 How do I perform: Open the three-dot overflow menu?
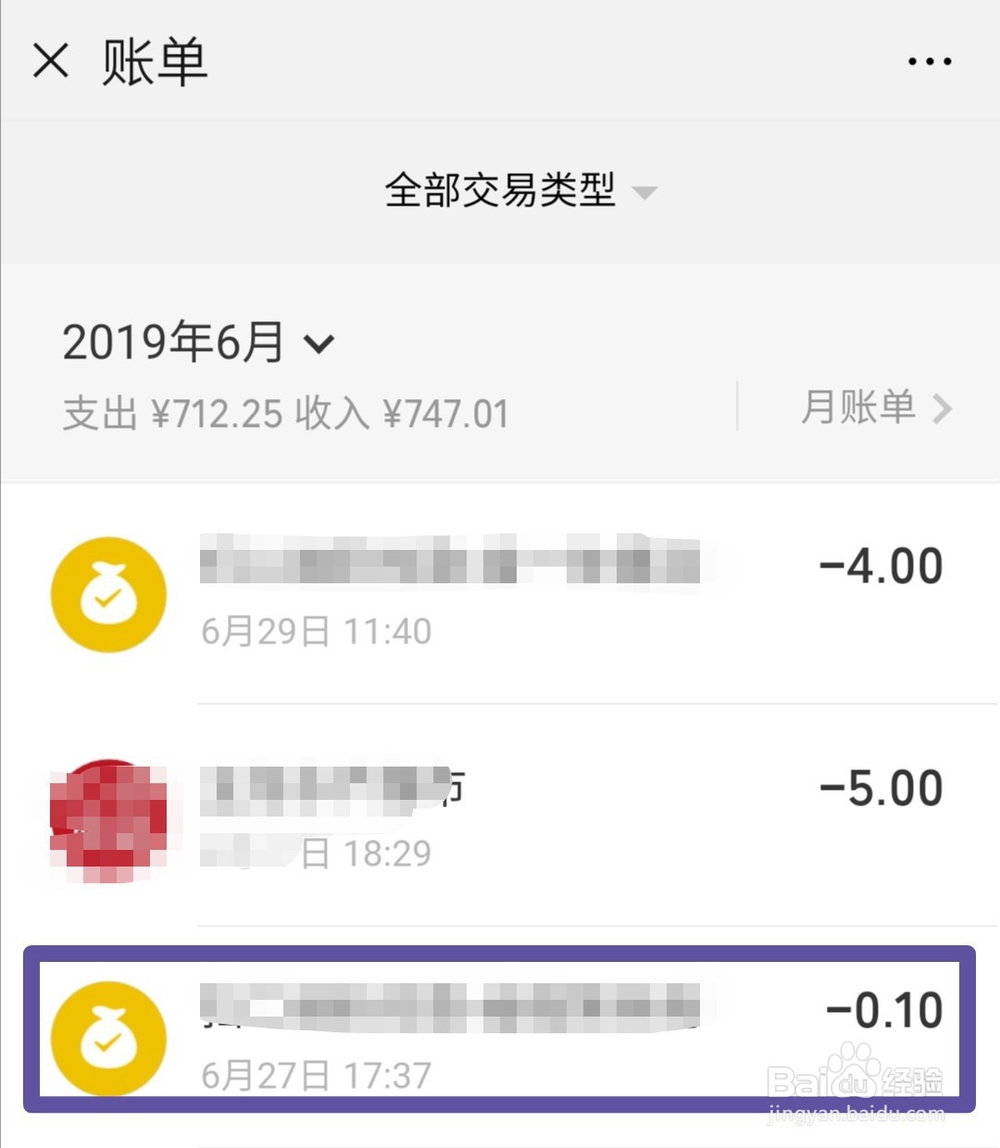point(929,62)
